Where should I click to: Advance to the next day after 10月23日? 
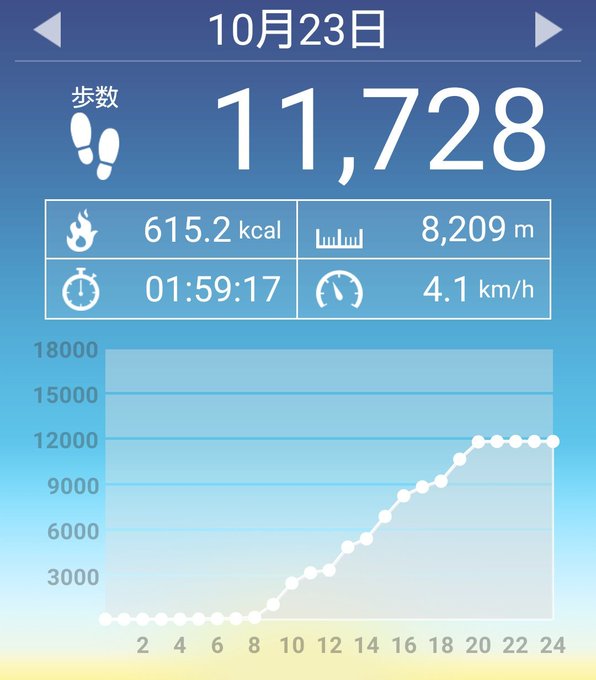[548, 29]
